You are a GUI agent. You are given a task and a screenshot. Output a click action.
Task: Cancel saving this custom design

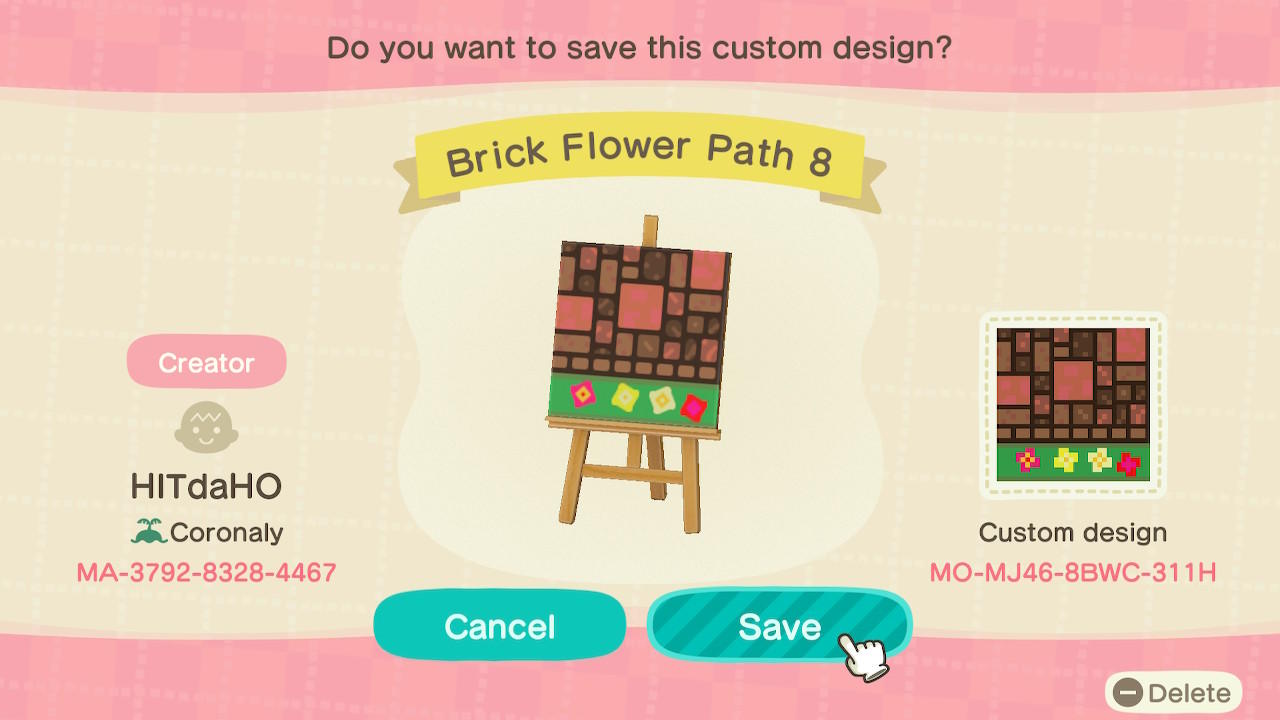(499, 627)
